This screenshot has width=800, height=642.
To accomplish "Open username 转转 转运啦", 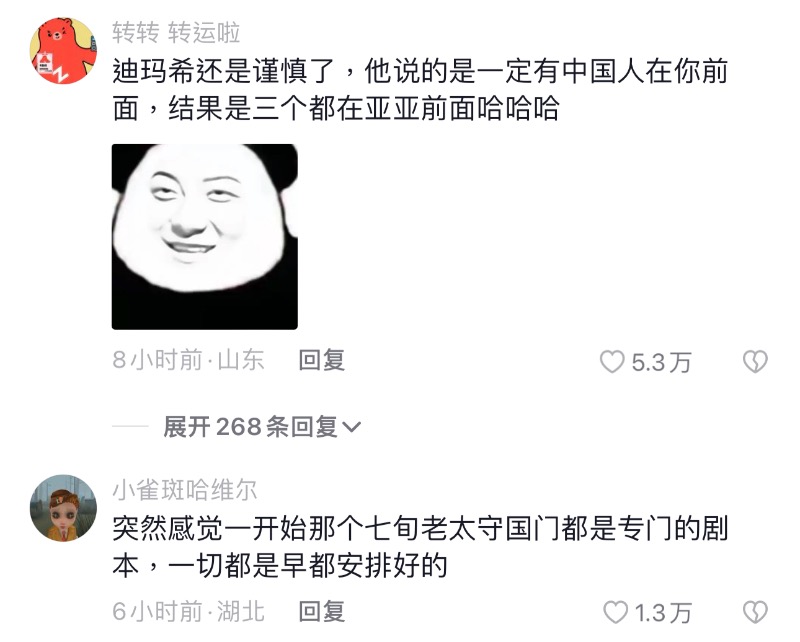I will point(176,33).
